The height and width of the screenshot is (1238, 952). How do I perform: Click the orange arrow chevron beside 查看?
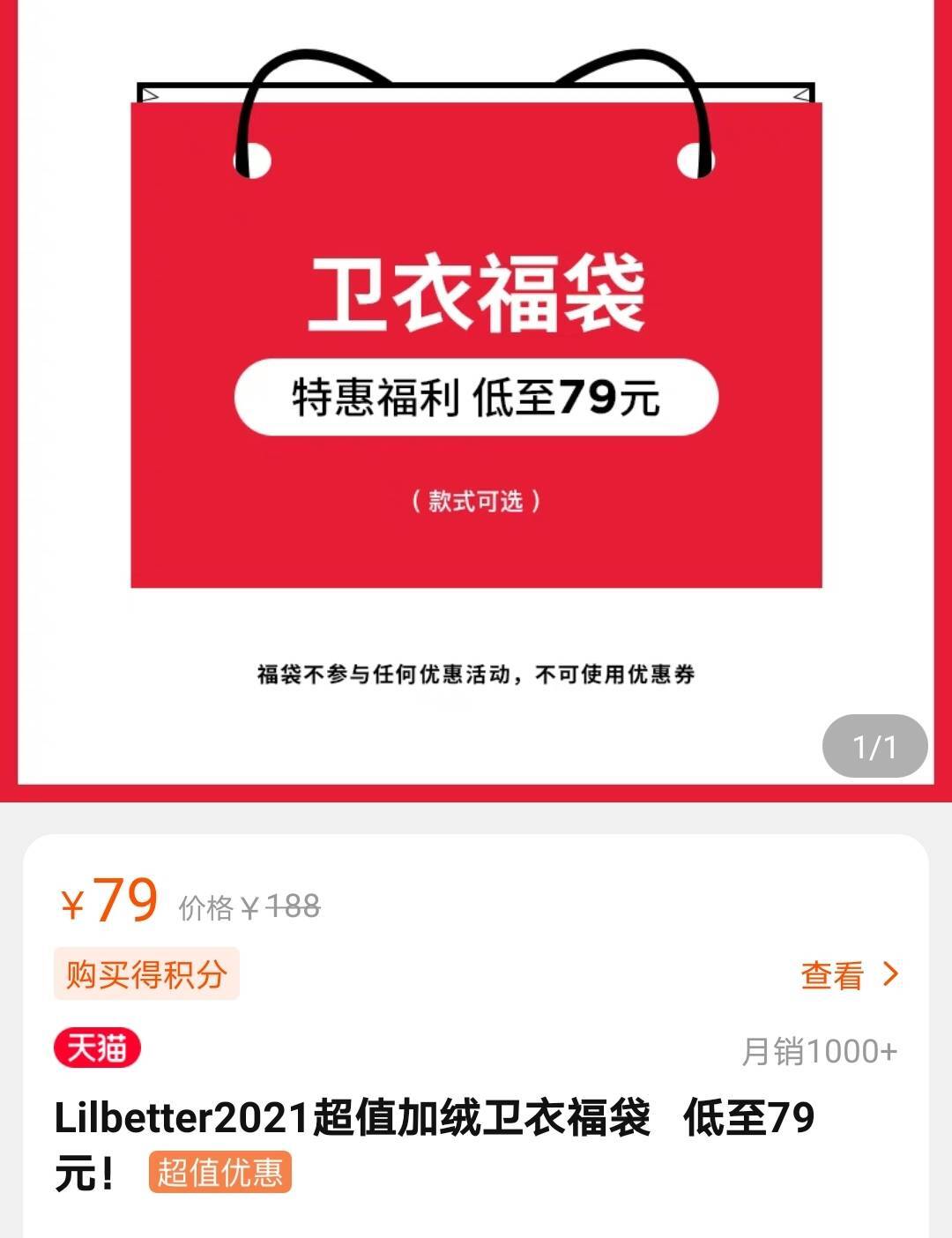pyautogui.click(x=889, y=973)
